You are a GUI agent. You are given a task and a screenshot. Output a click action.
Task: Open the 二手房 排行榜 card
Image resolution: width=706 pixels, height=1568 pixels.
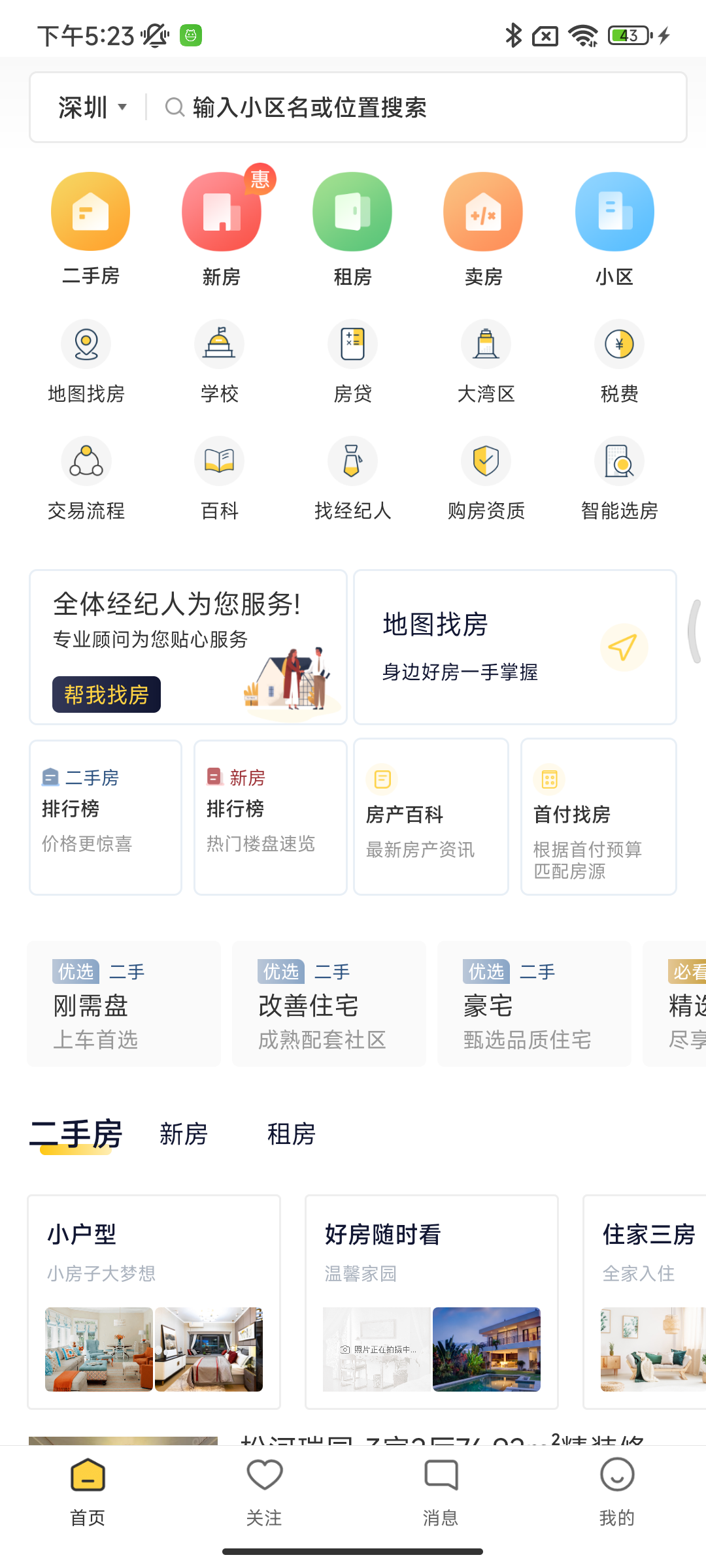click(105, 817)
